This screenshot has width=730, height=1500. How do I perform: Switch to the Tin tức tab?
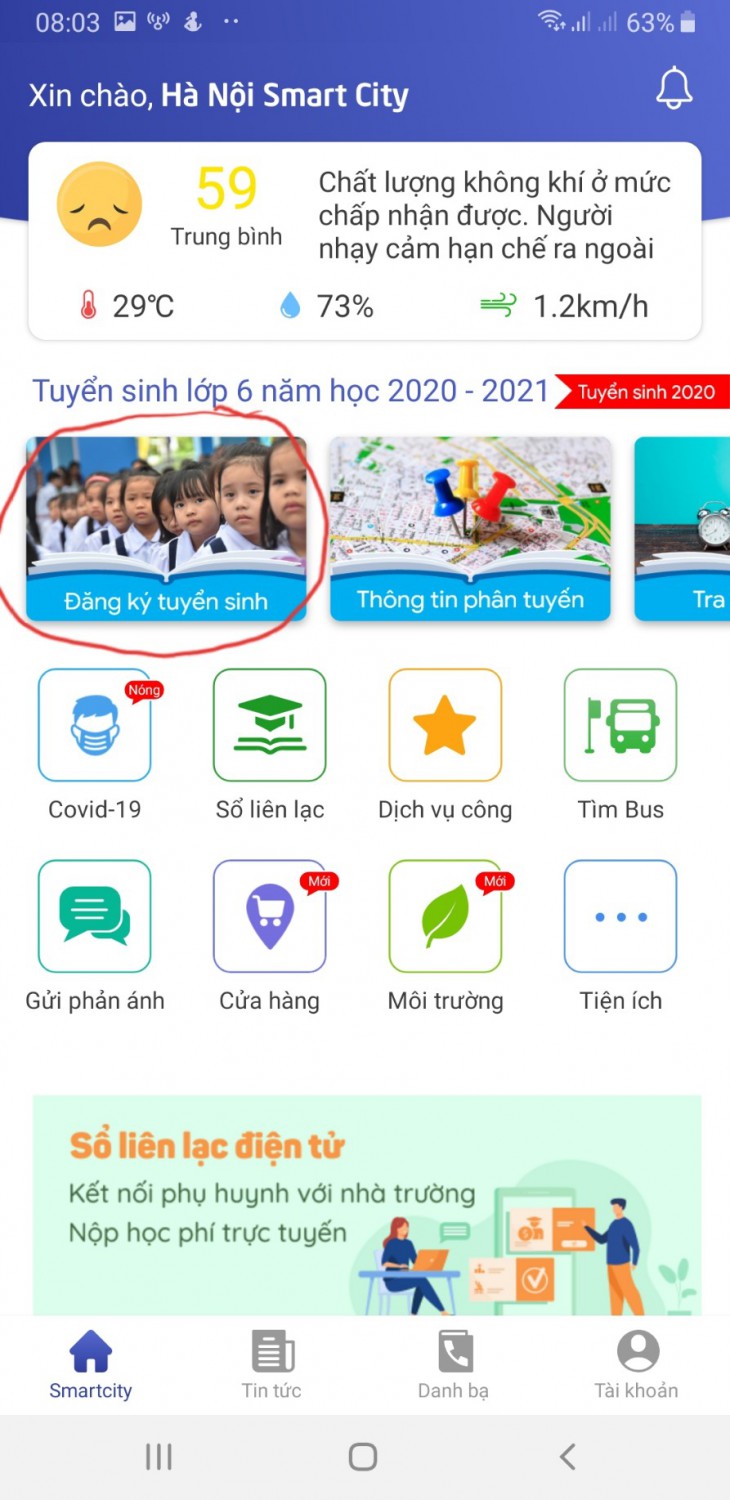[x=272, y=1365]
